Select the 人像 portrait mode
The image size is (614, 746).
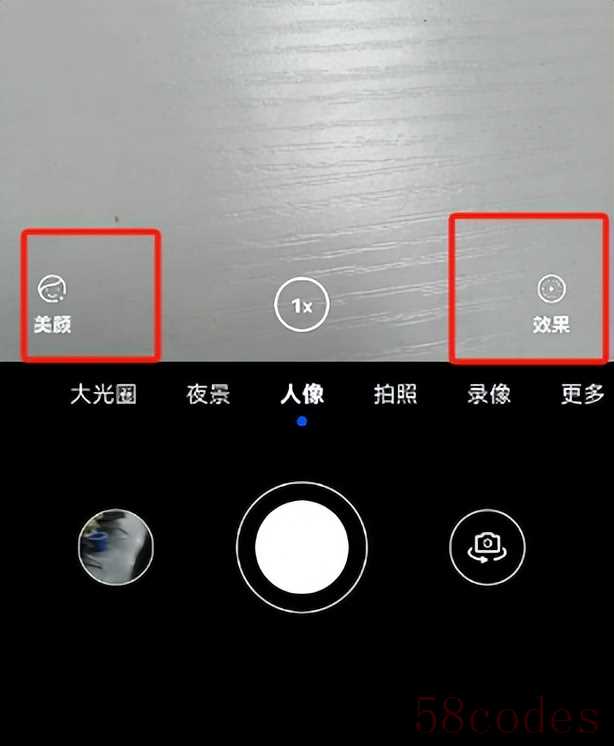302,394
